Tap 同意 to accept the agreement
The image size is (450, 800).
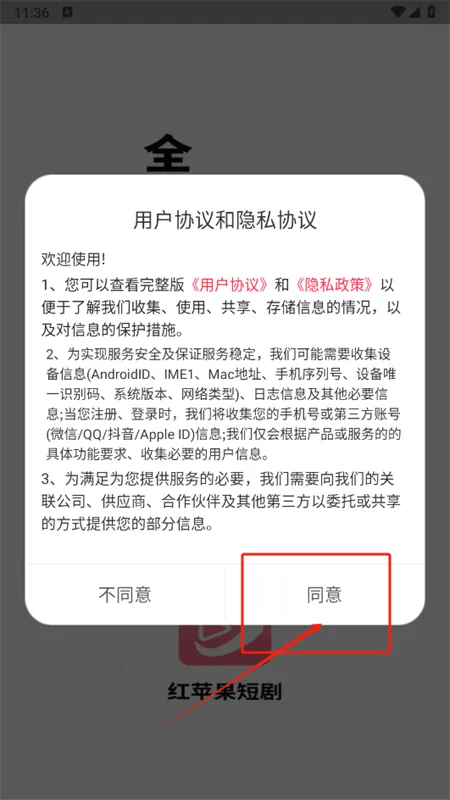[x=325, y=595]
